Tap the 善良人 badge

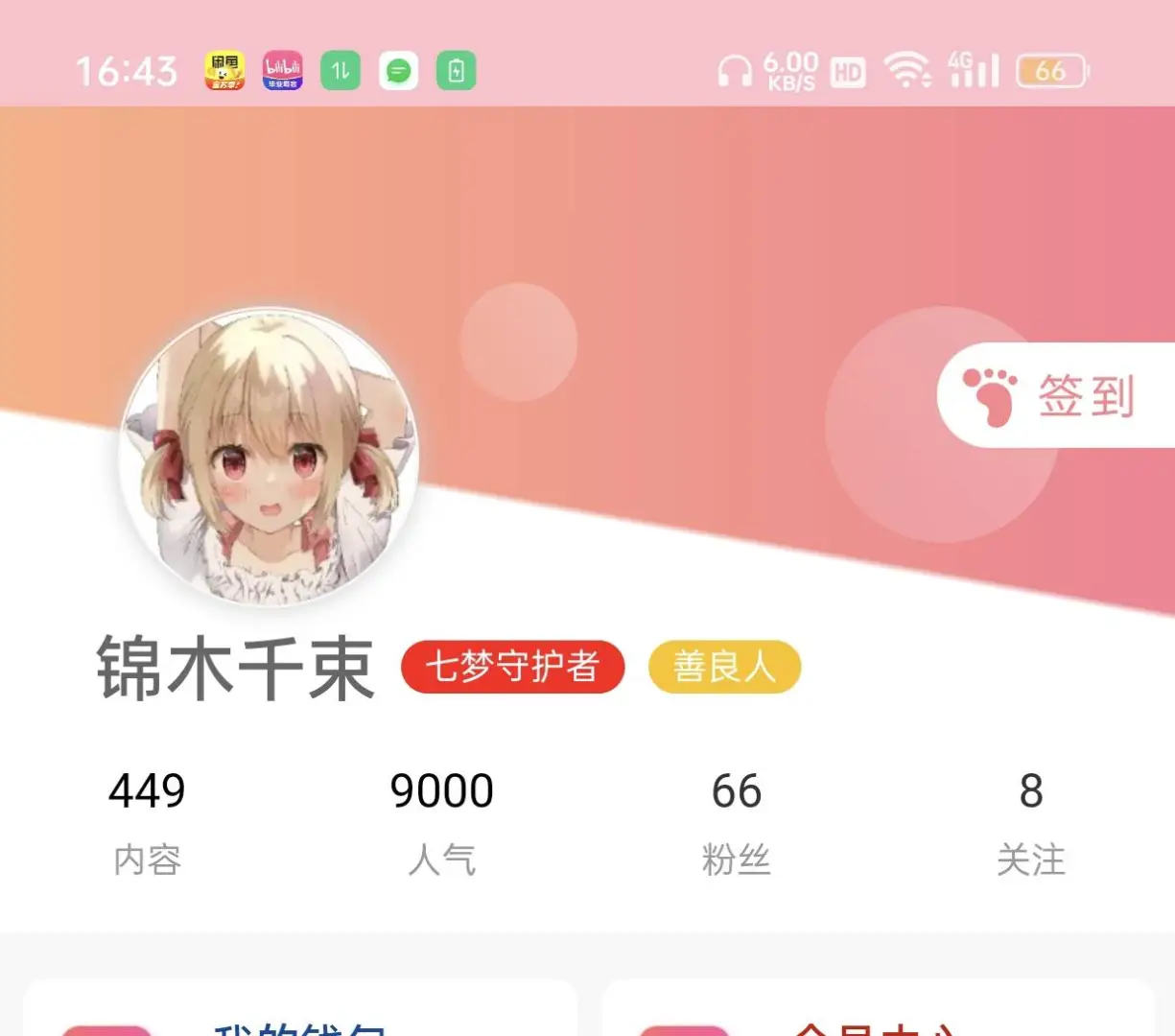point(724,667)
